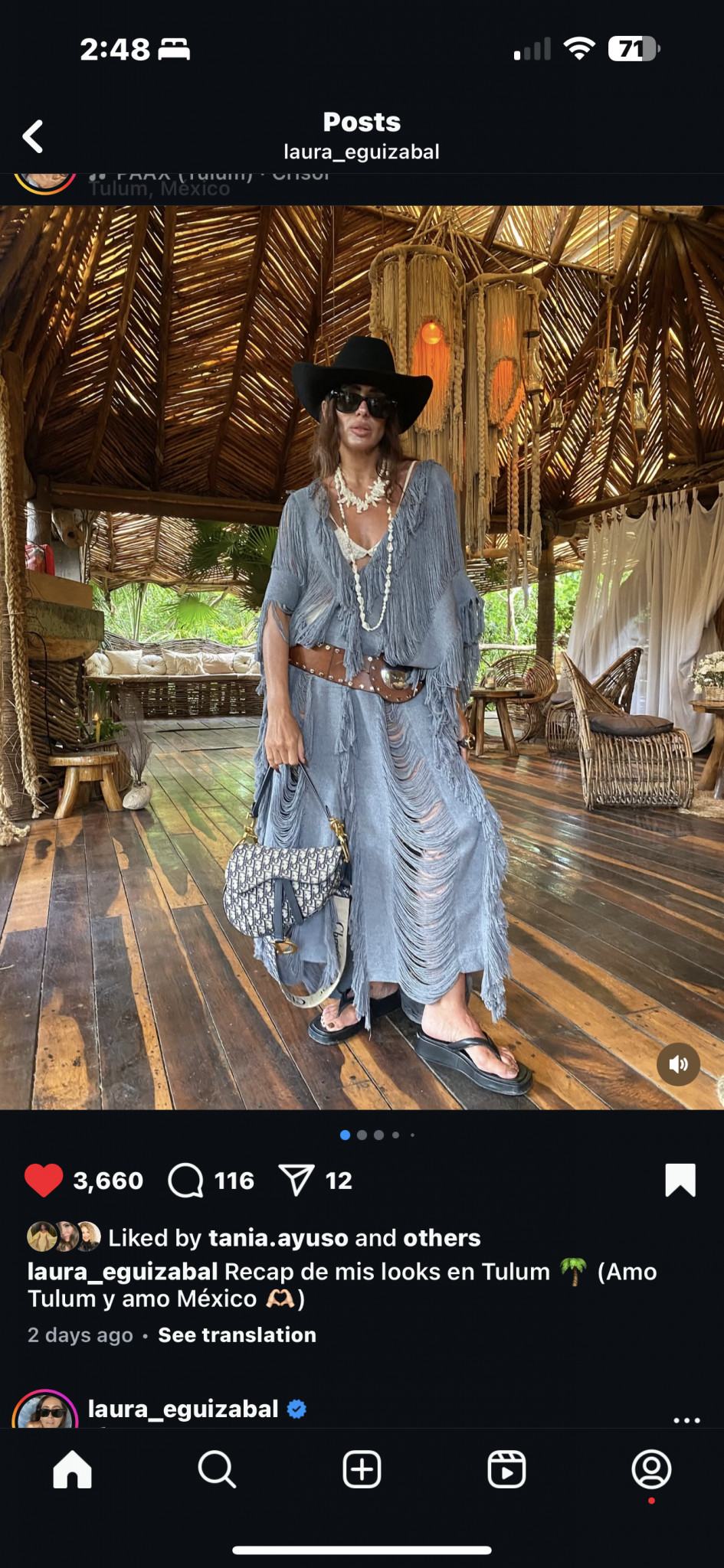The height and width of the screenshot is (1568, 724).
Task: Open the comments on this post
Action: tap(186, 1180)
